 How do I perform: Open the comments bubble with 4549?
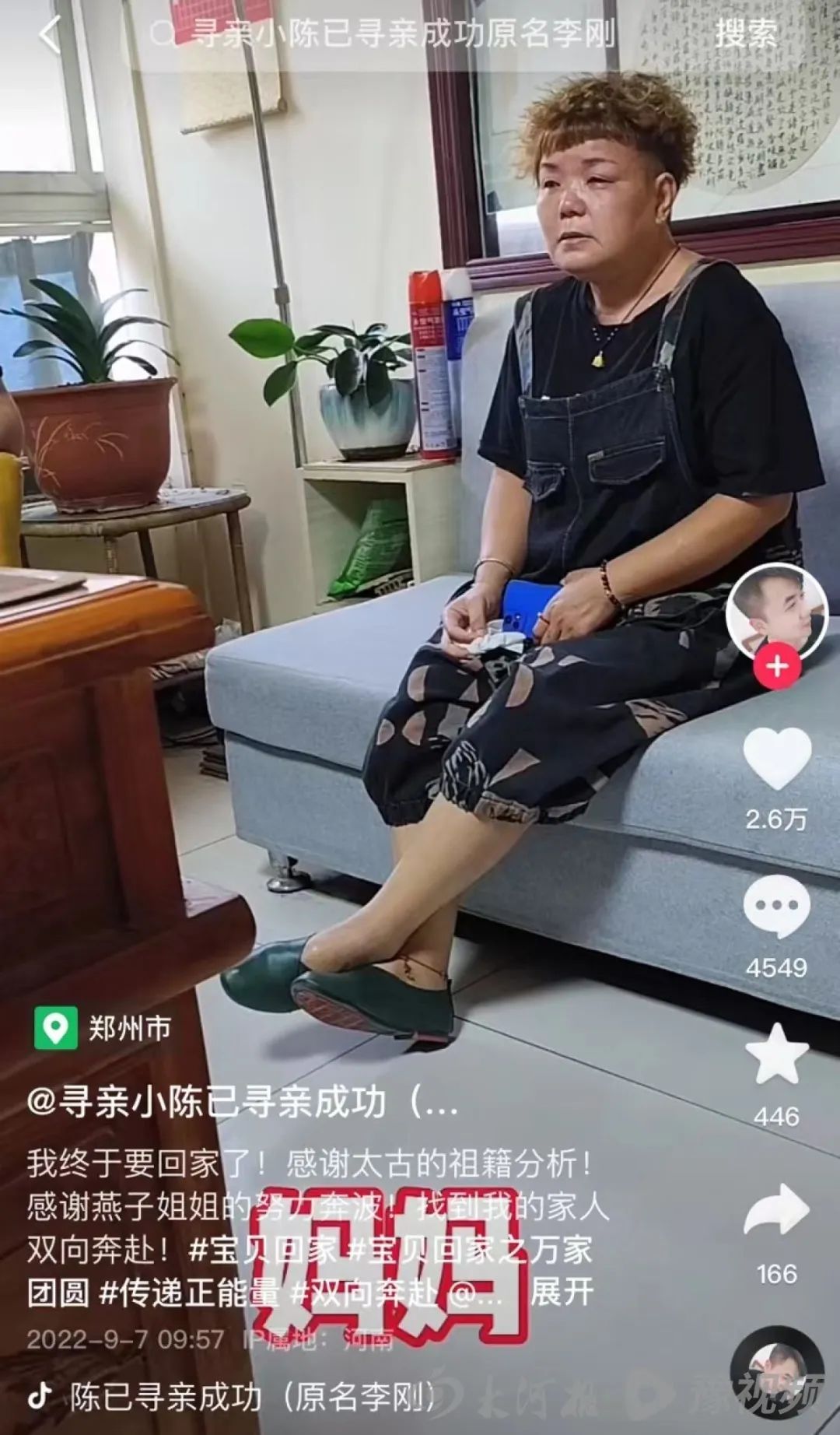tap(776, 907)
